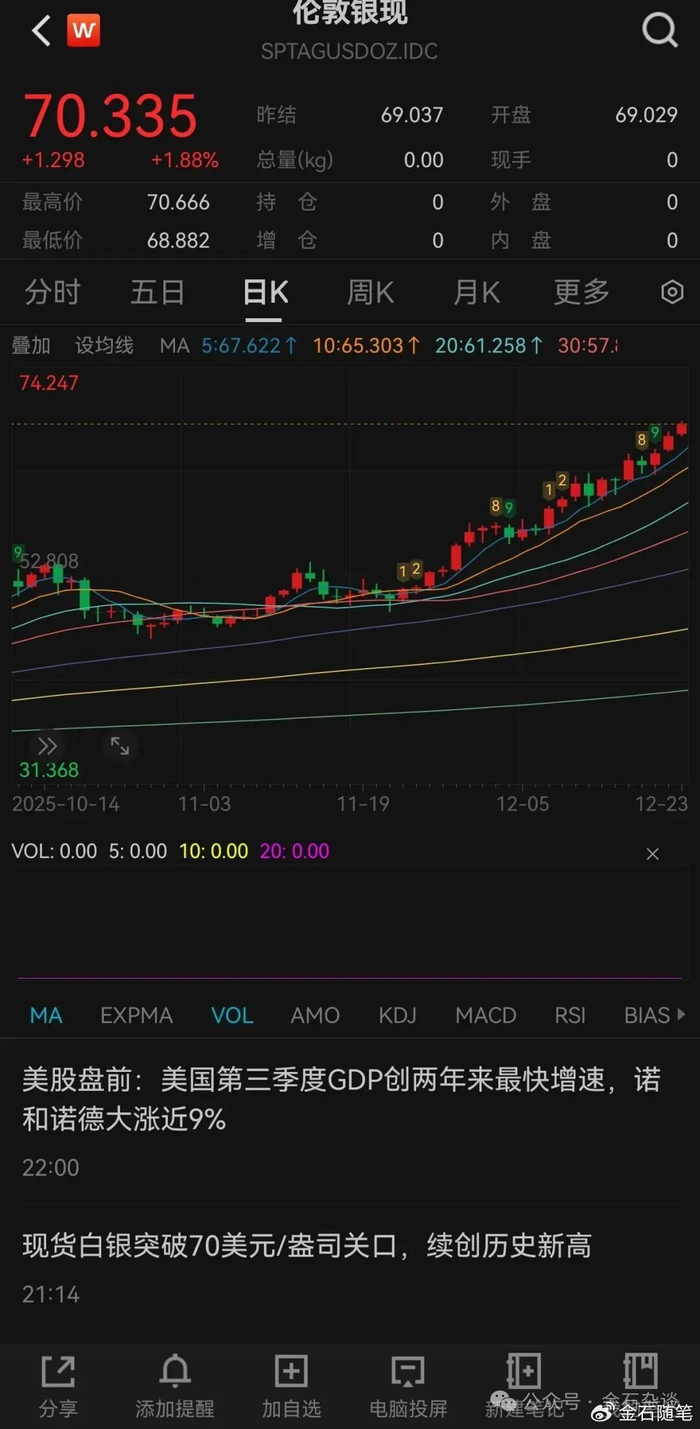Select the EXPMA indicator
Viewport: 700px width, 1429px height.
(136, 1015)
